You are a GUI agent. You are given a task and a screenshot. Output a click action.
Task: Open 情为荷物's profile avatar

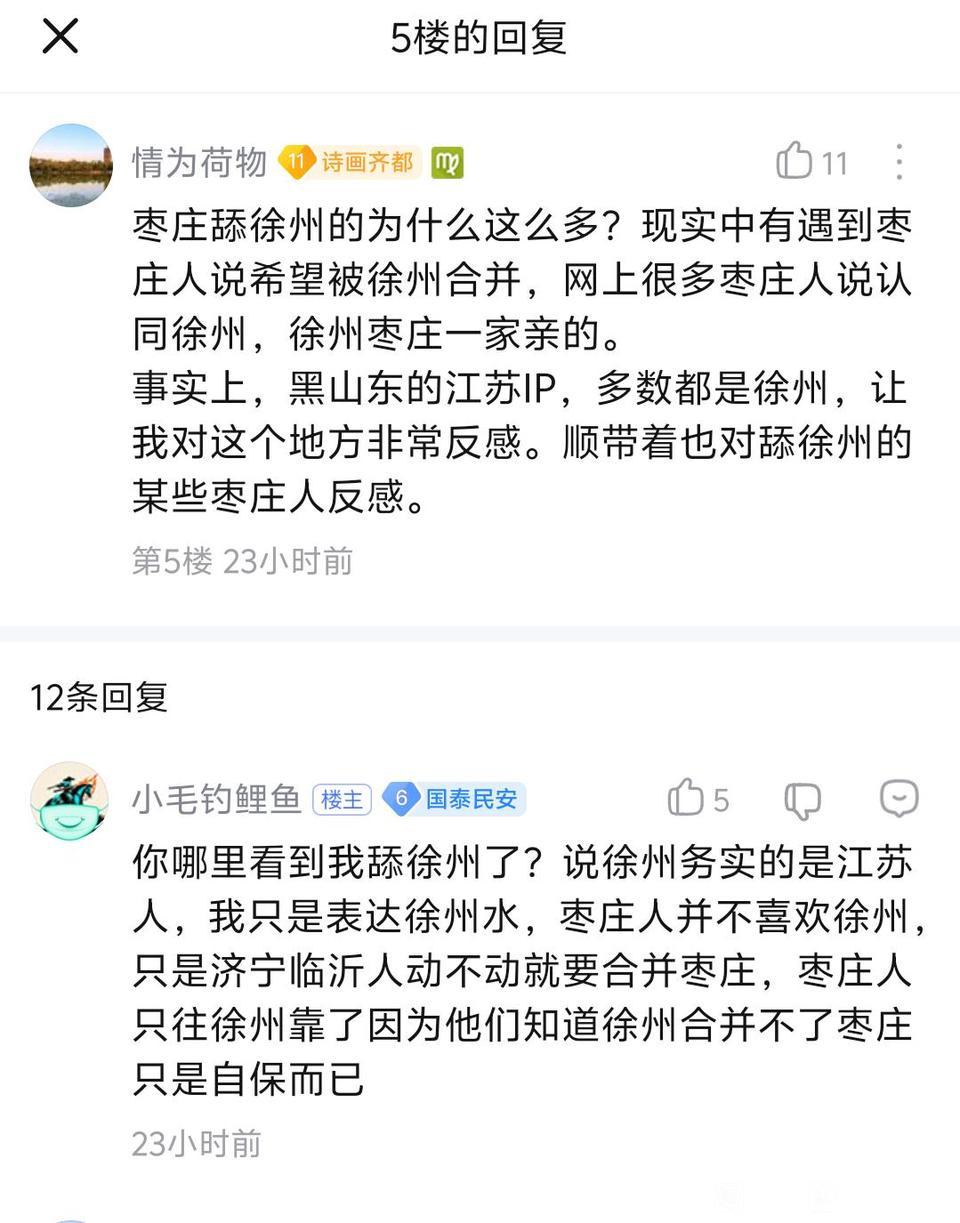coord(71,165)
